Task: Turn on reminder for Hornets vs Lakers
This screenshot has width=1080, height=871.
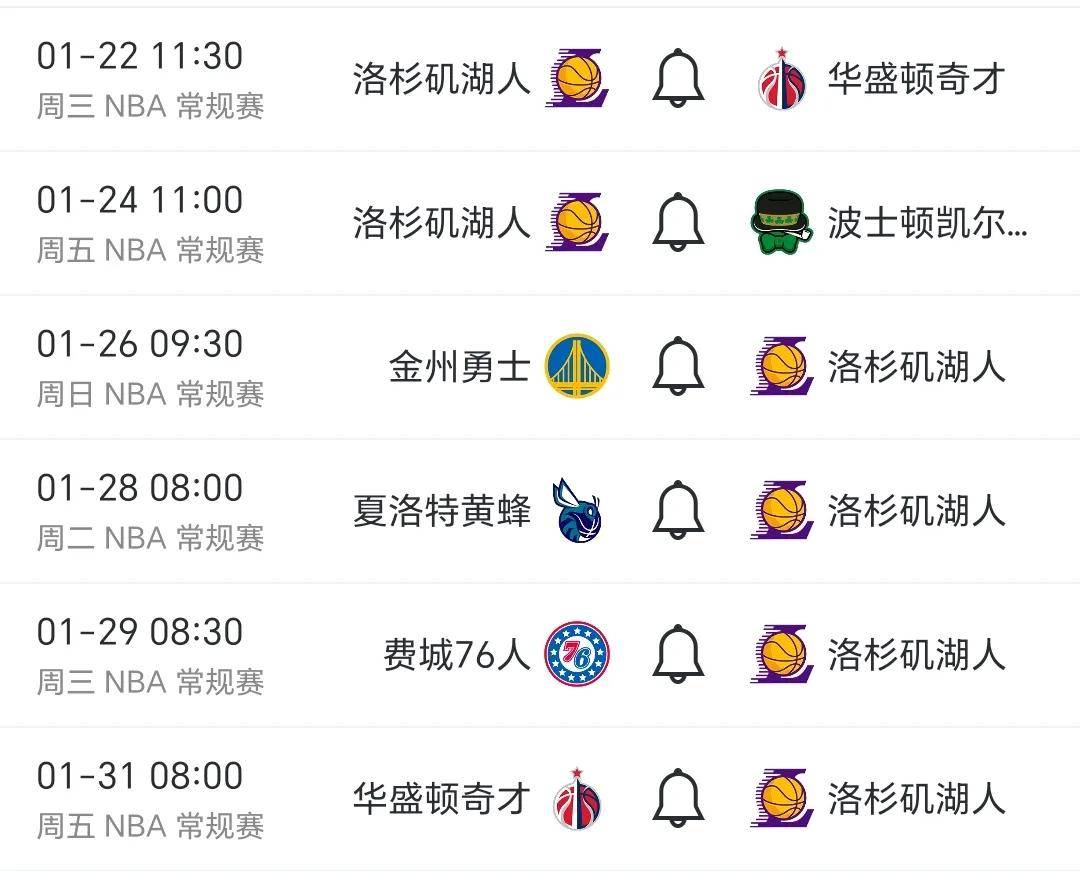Action: tap(678, 510)
